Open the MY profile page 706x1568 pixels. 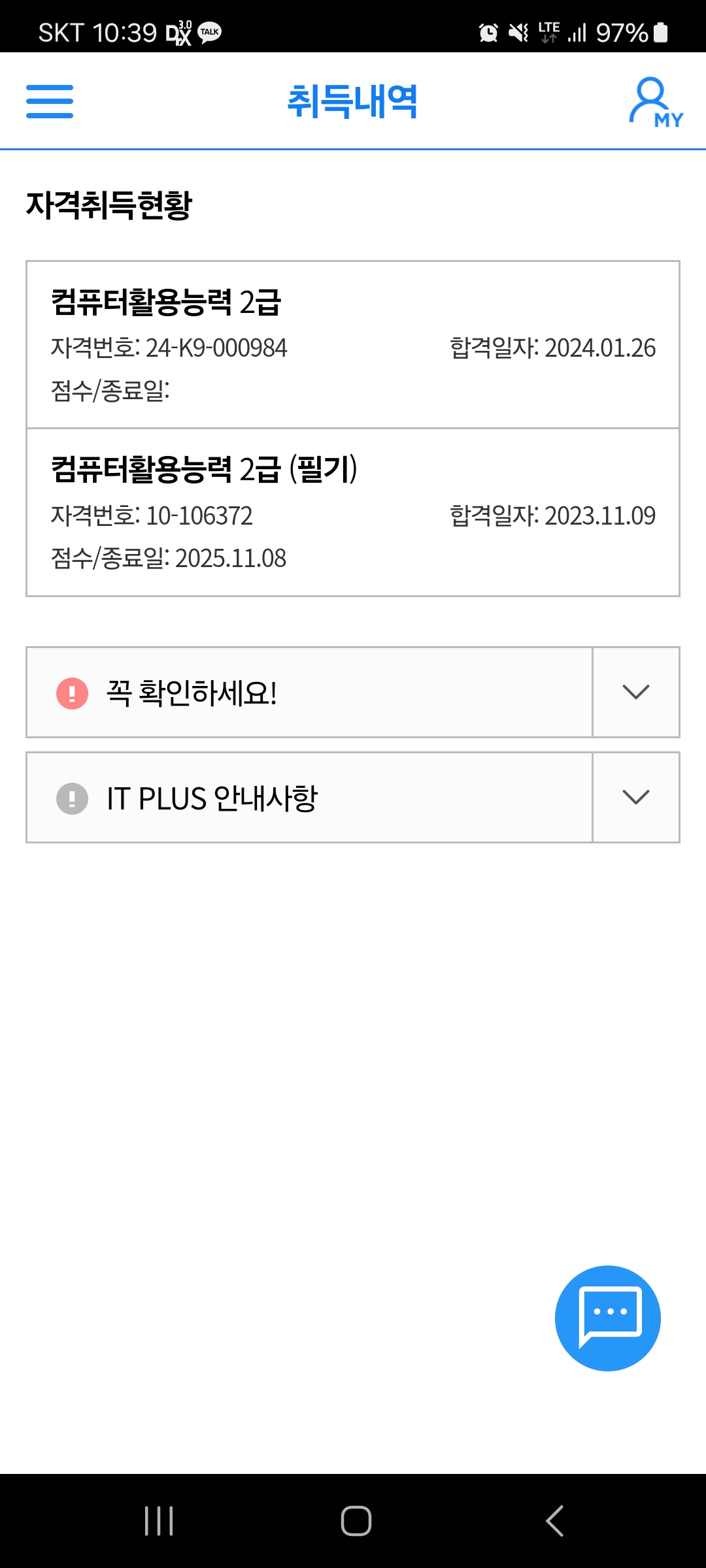[x=656, y=103]
